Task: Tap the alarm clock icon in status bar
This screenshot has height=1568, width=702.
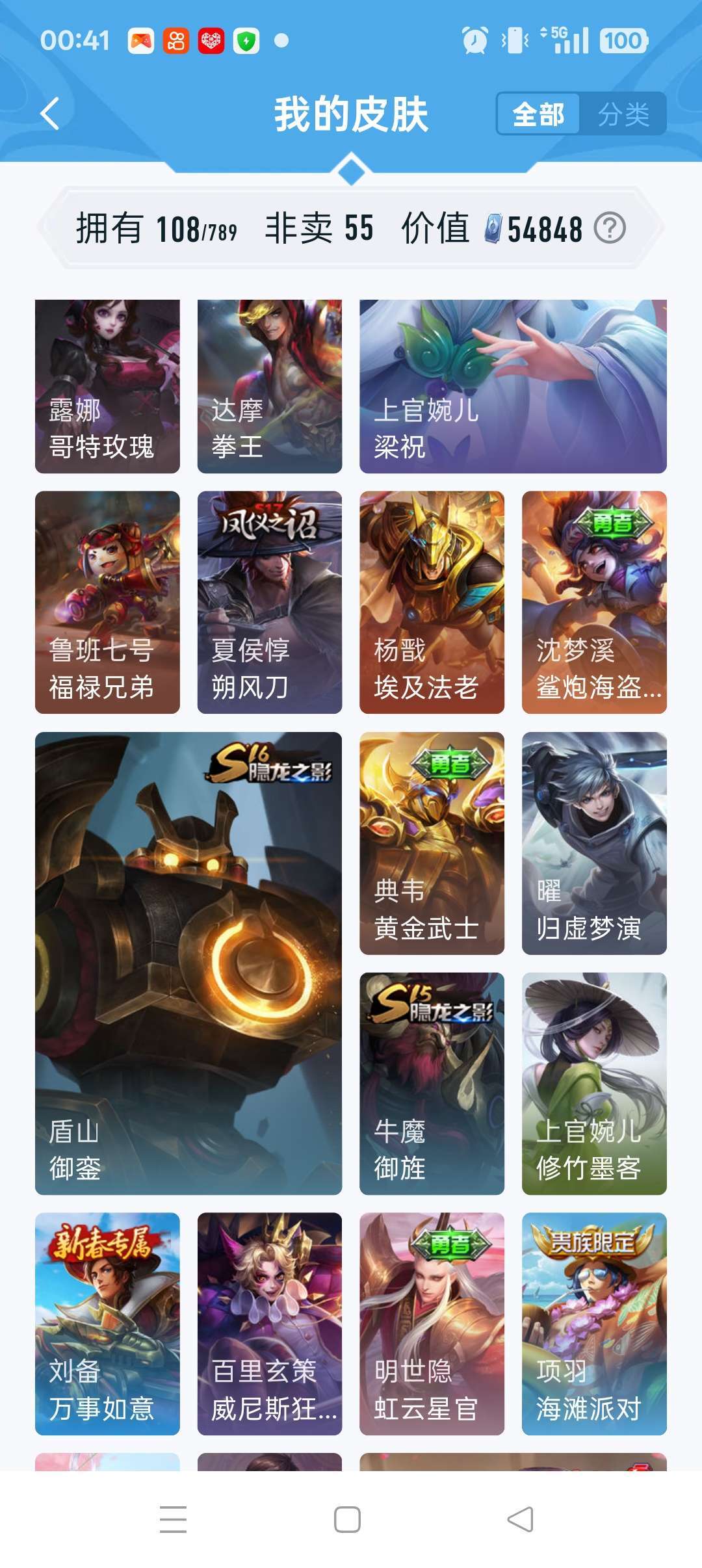Action: coord(475,40)
